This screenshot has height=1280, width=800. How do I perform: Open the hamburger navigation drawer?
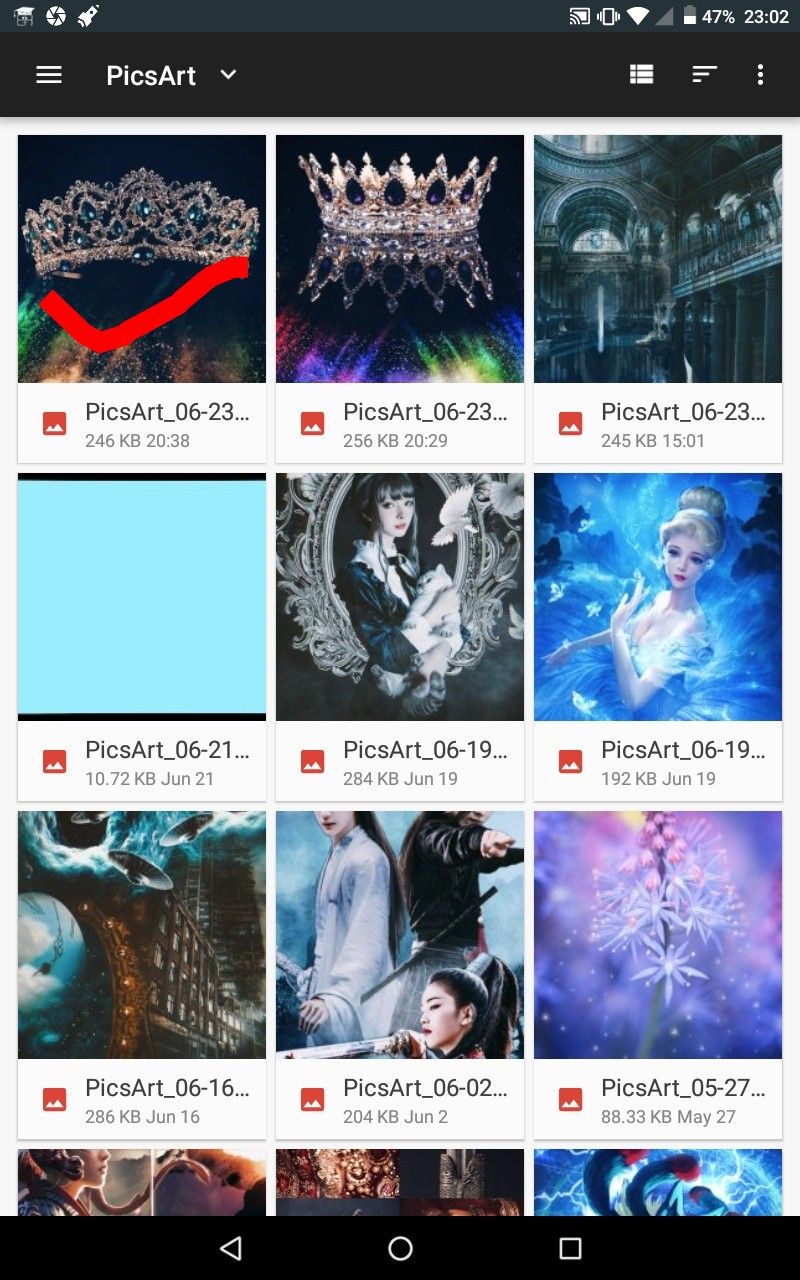pyautogui.click(x=49, y=75)
